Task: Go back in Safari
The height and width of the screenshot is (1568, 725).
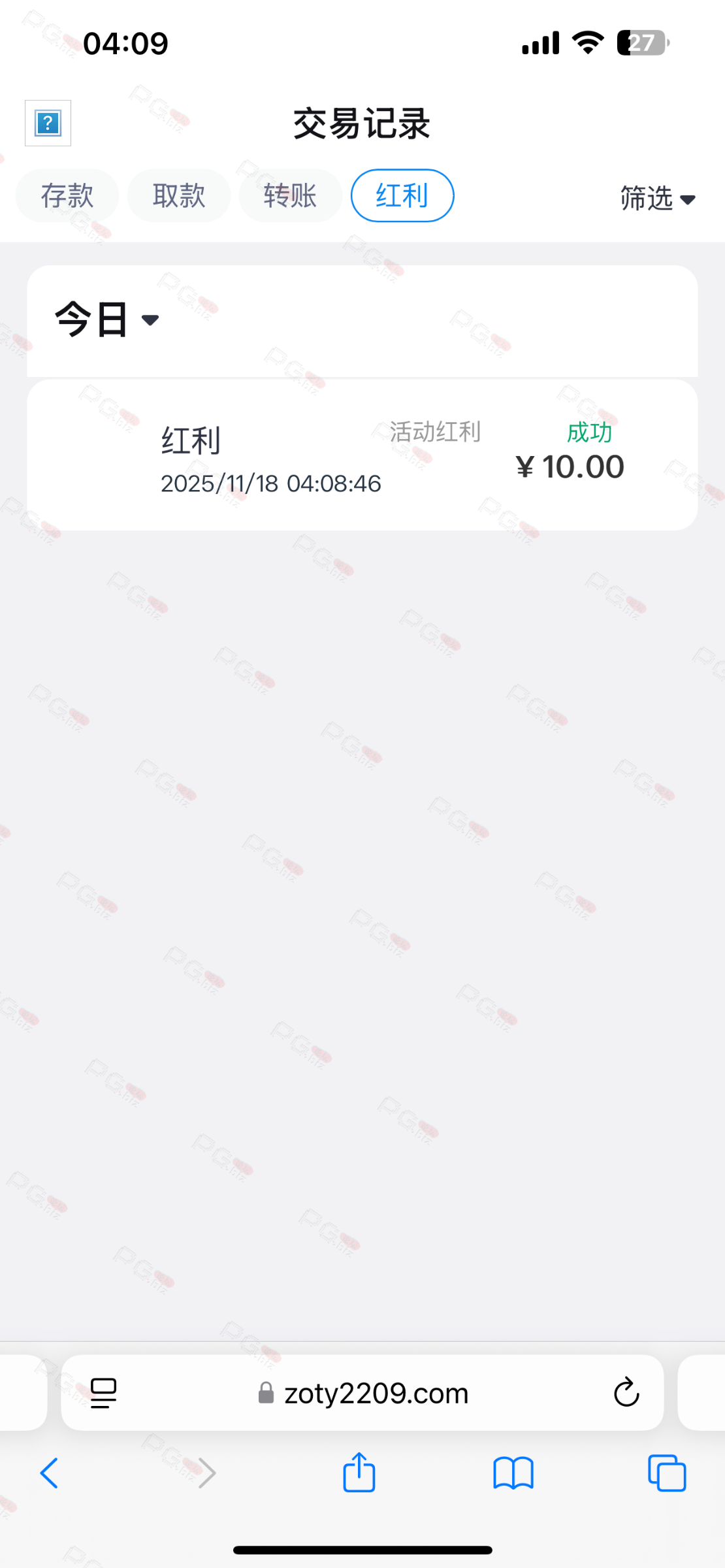Action: point(50,1473)
